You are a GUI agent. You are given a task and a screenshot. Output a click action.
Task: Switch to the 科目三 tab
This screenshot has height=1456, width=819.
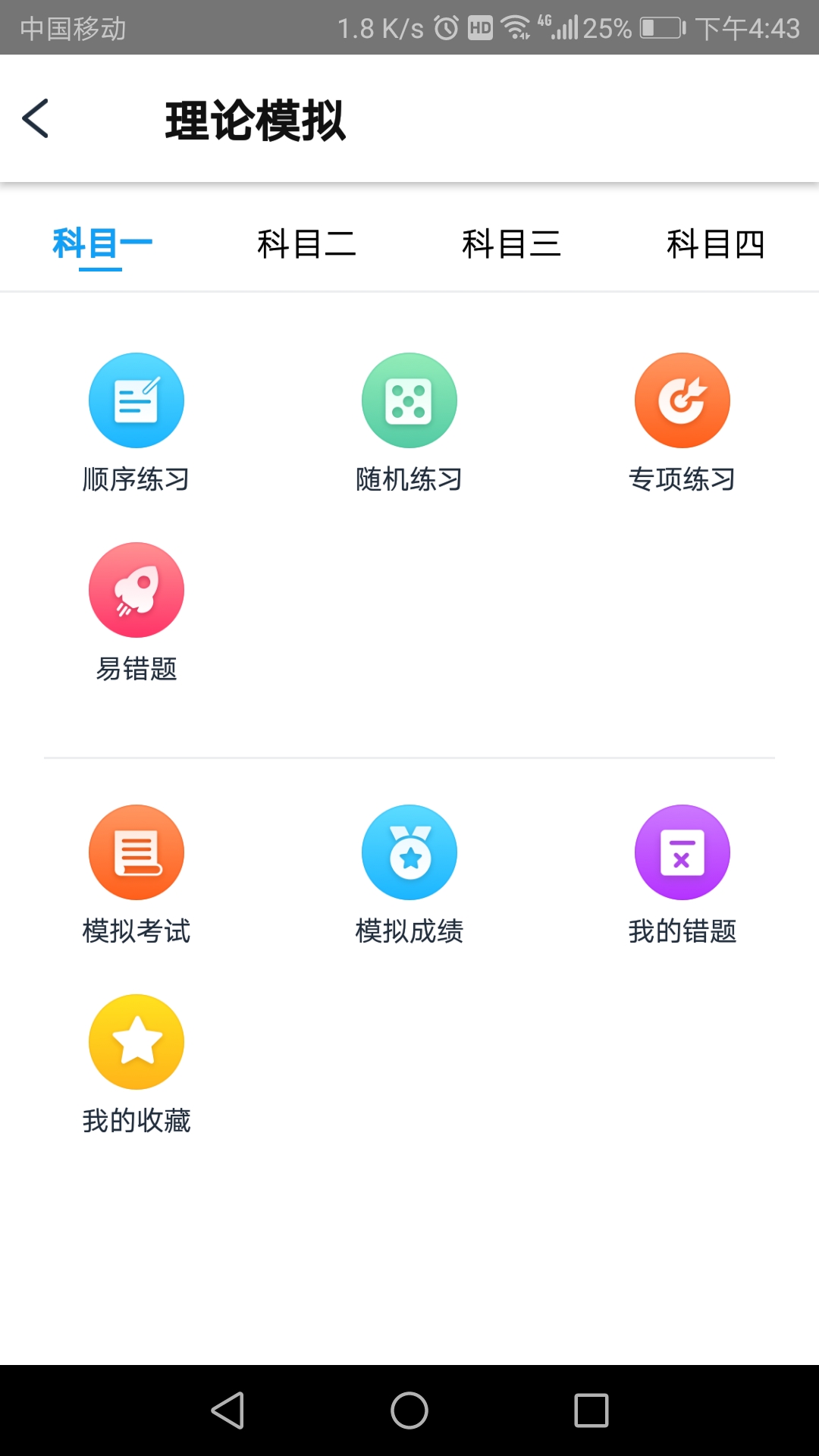click(x=512, y=243)
